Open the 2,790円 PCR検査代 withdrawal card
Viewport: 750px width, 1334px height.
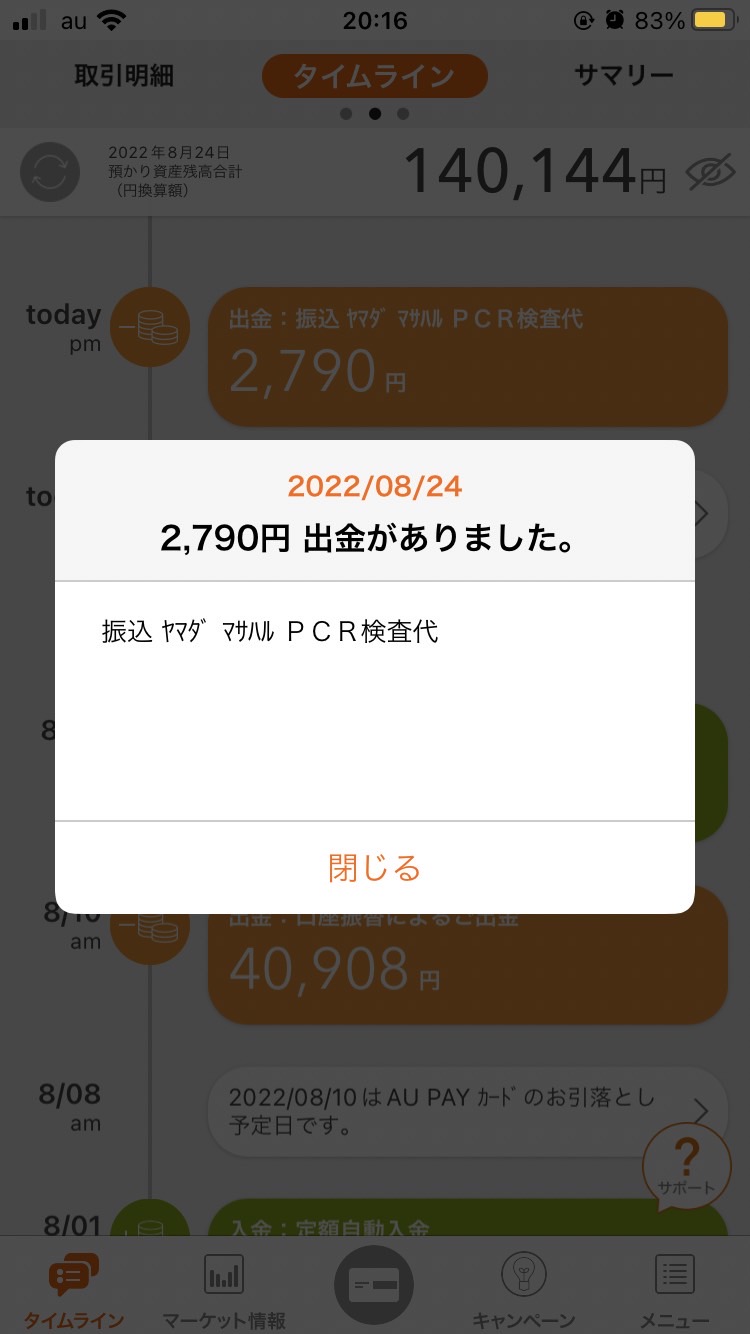pos(467,357)
